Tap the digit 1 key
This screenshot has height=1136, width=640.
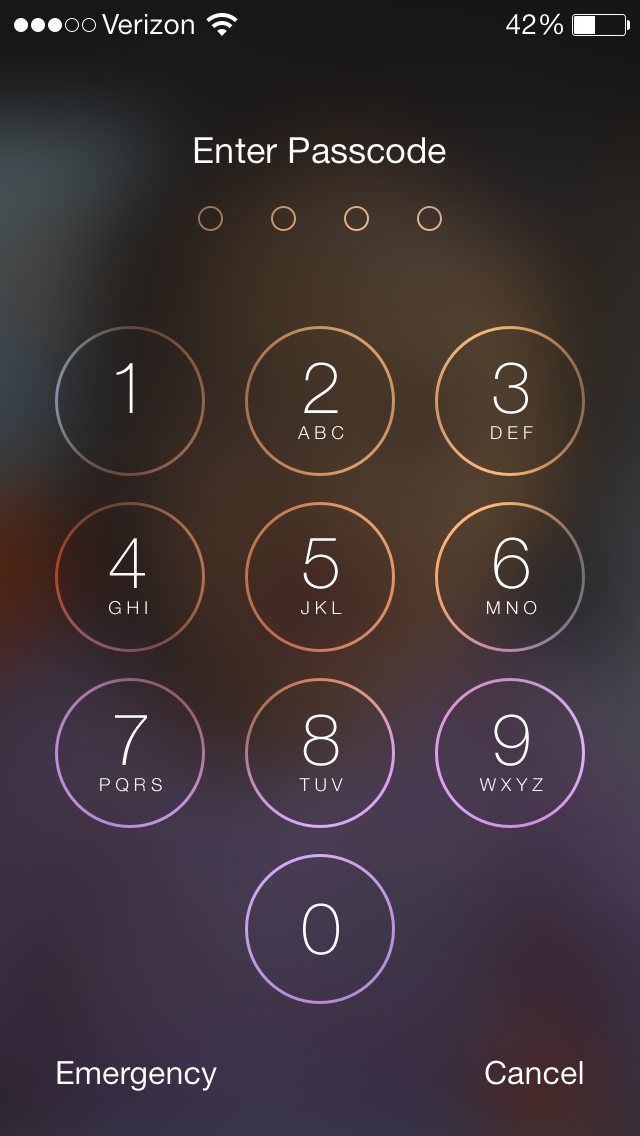point(130,401)
